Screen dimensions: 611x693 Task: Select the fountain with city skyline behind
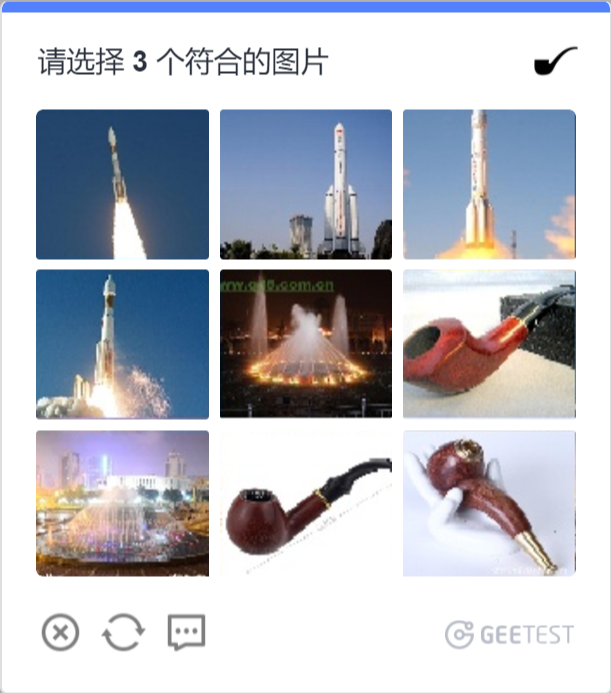(122, 503)
